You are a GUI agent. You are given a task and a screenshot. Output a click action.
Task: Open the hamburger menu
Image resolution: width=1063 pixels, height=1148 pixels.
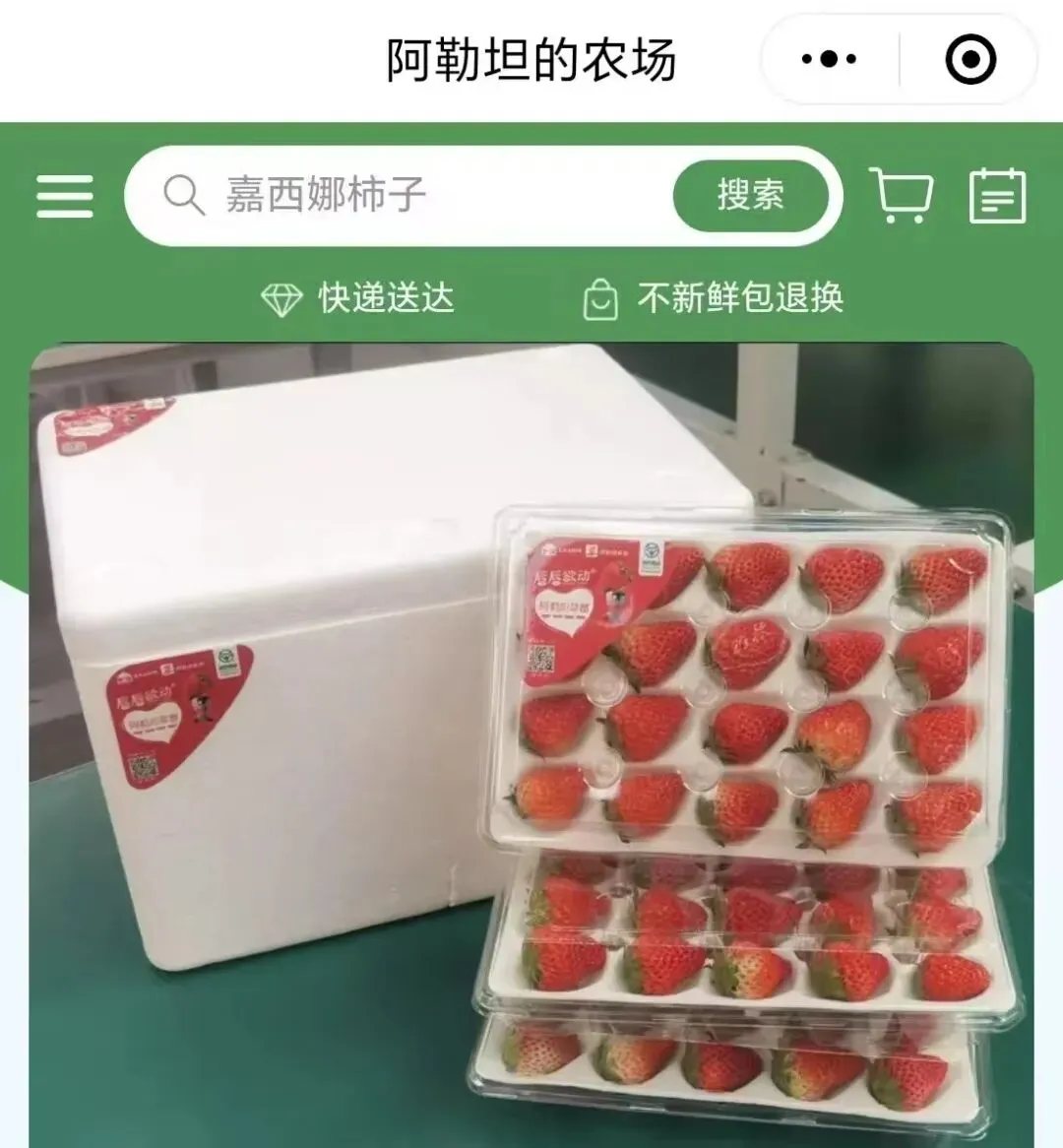65,196
